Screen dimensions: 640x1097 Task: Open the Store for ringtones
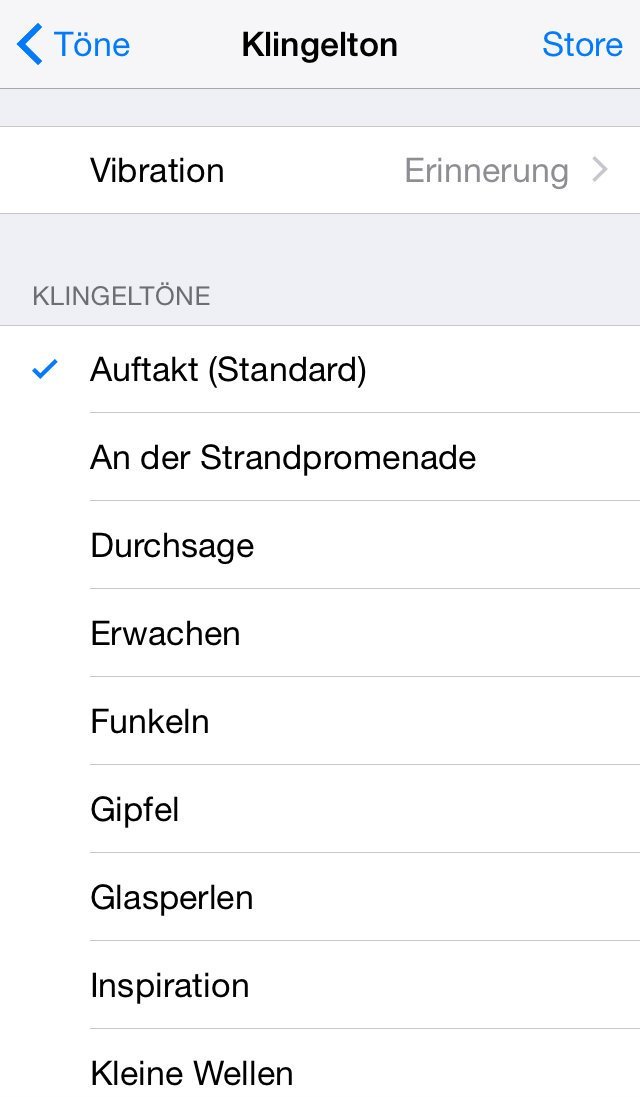[x=582, y=45]
